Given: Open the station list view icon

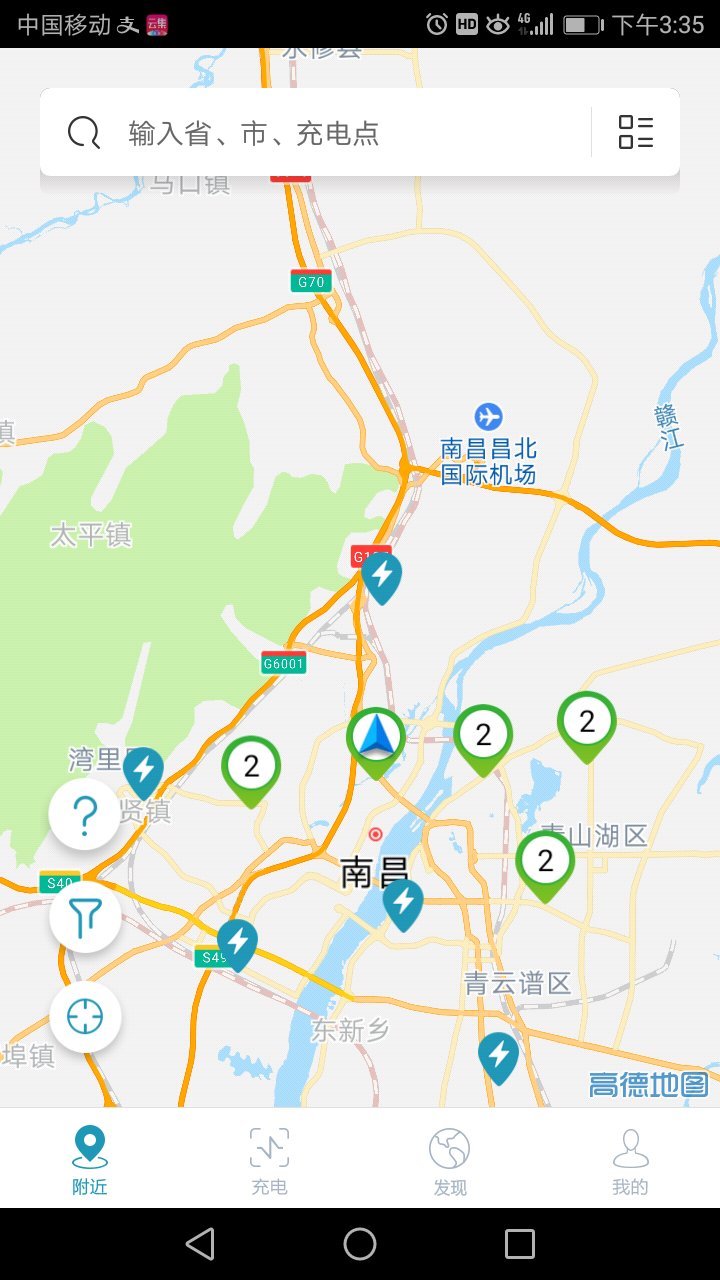Looking at the screenshot, I should pos(637,131).
